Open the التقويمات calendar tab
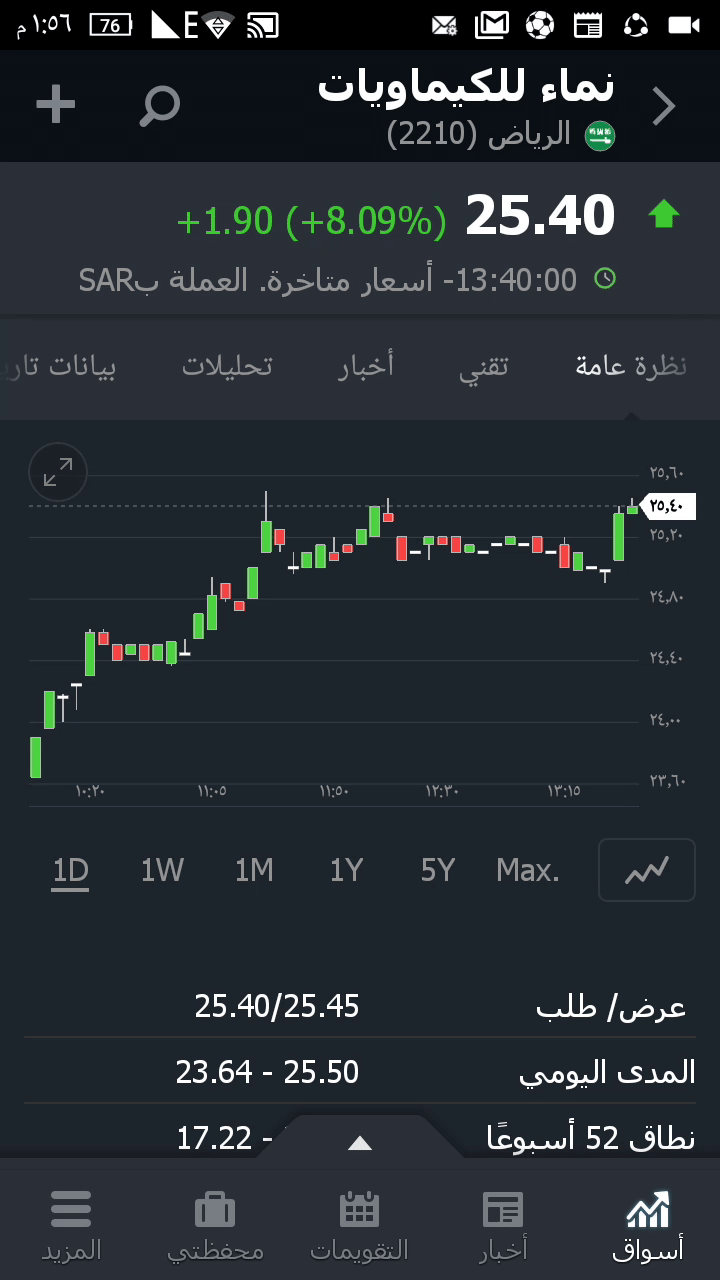This screenshot has height=1280, width=720. click(360, 1225)
